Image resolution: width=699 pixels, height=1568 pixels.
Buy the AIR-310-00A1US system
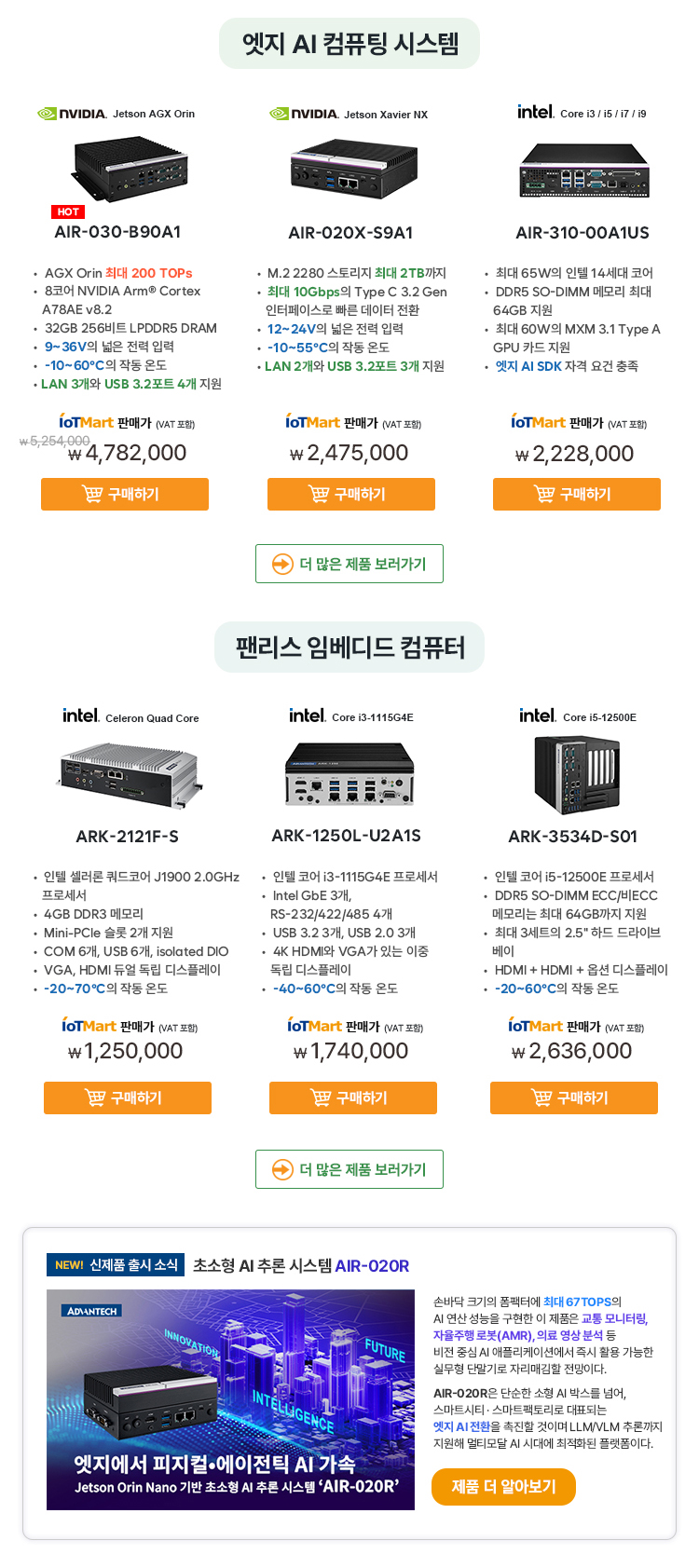click(576, 494)
